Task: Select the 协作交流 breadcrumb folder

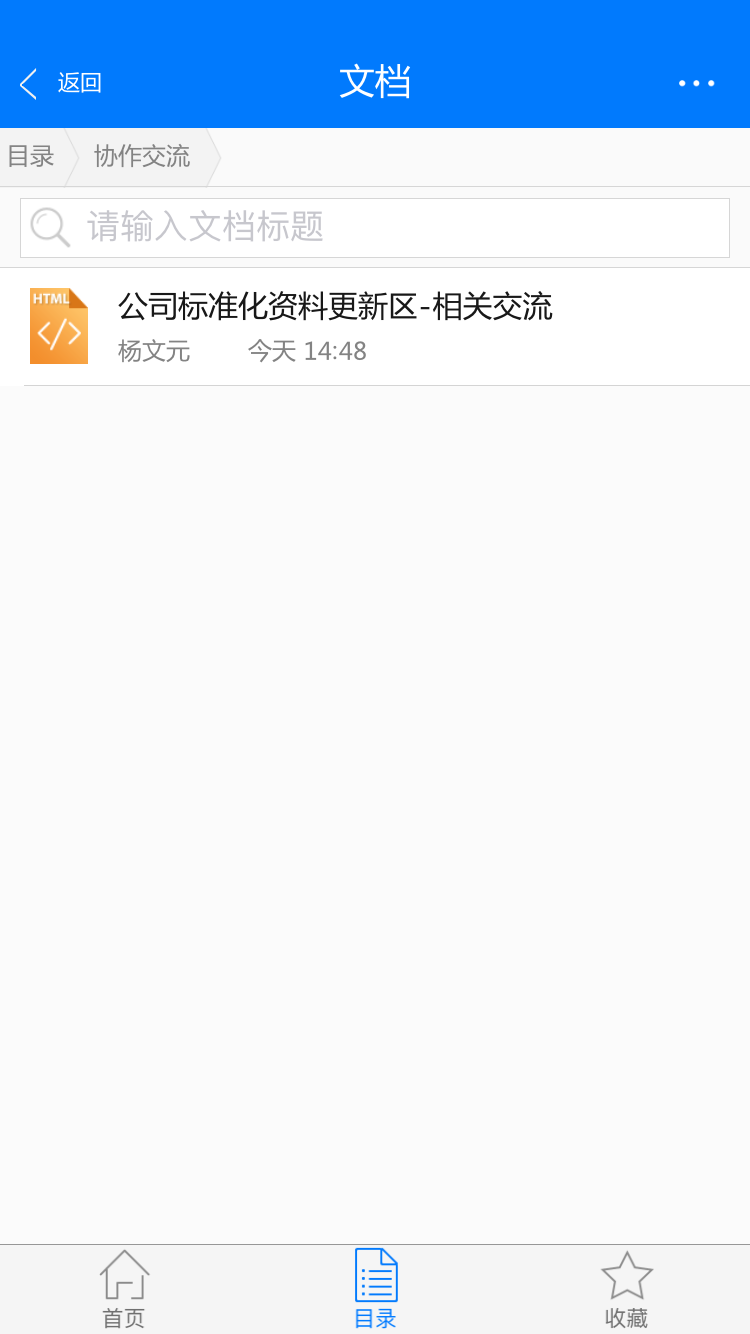Action: click(x=142, y=157)
